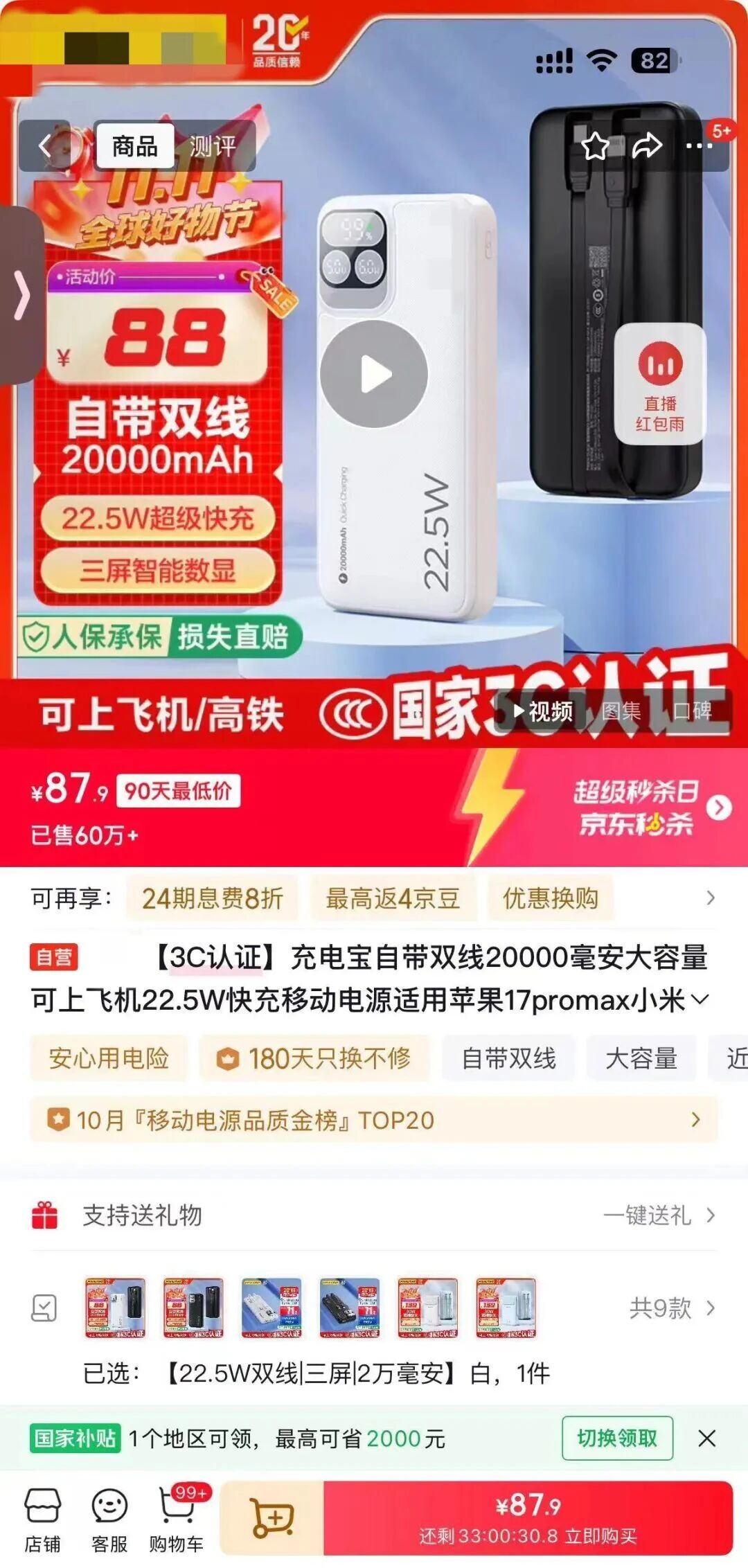Image resolution: width=748 pixels, height=1568 pixels.
Task: Open the 180天只换不修 service tag
Action: 315,1058
